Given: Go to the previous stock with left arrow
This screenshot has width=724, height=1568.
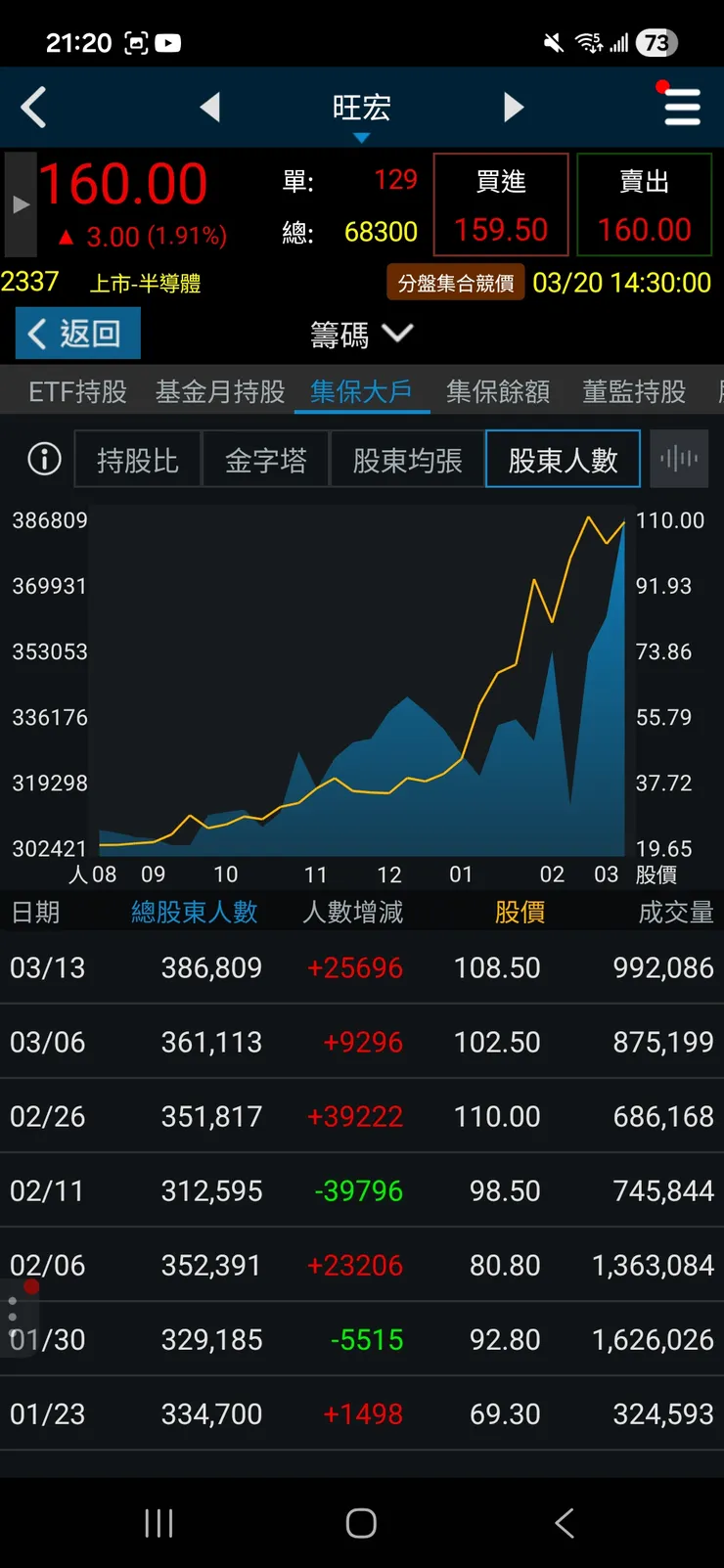Looking at the screenshot, I should (210, 108).
